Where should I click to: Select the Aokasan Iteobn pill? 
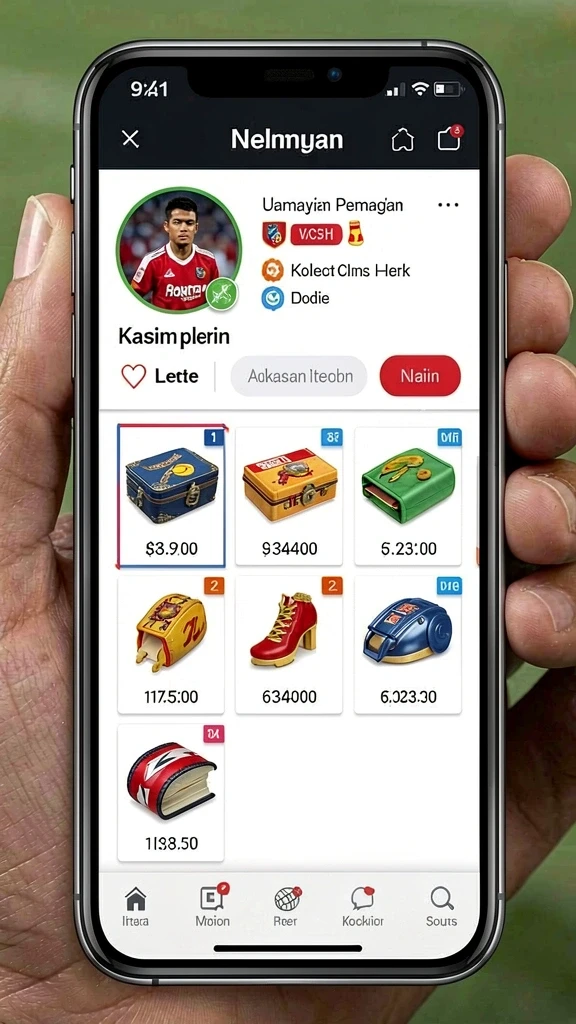299,376
